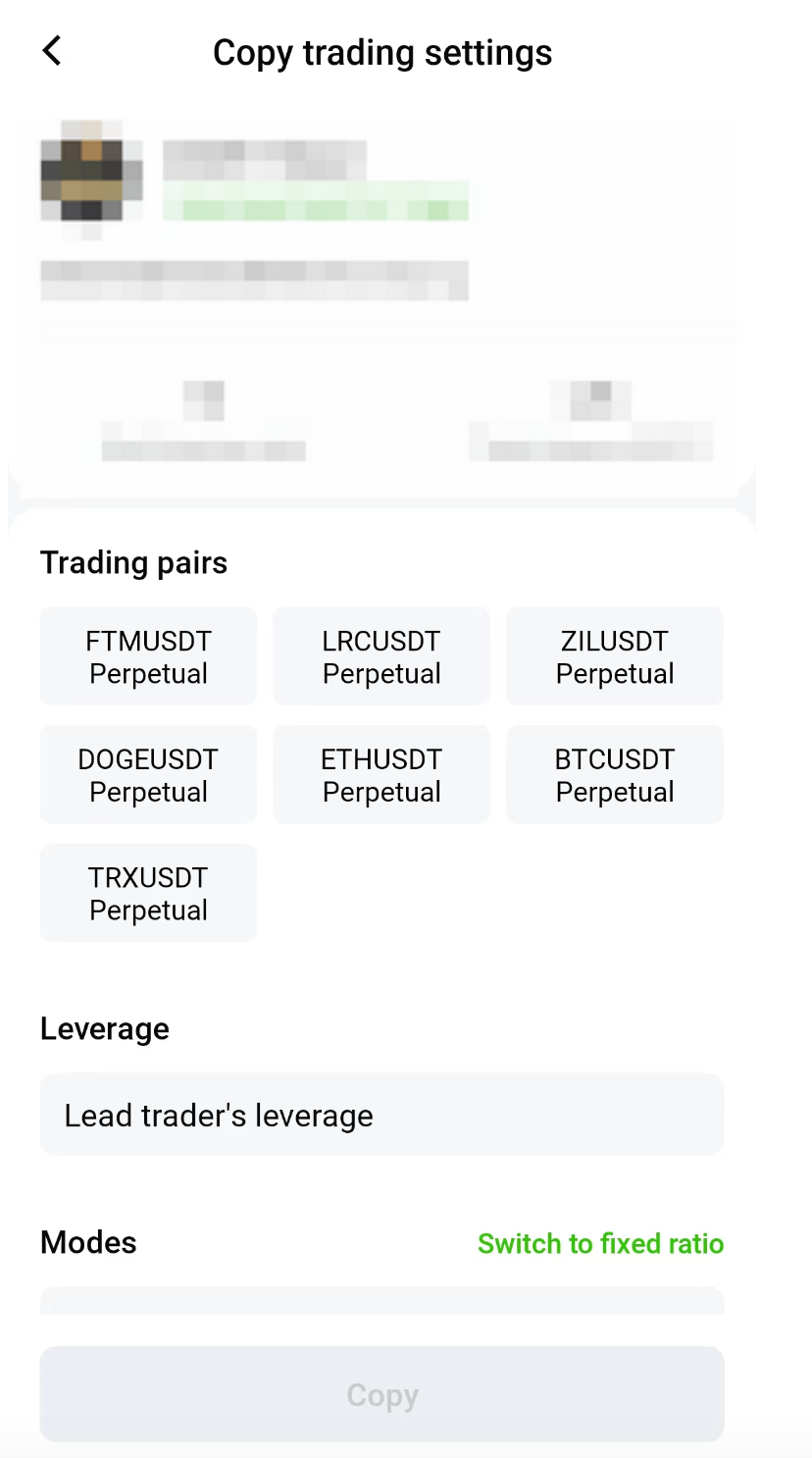Select the BTCUSDT Perpetual pair
The height and width of the screenshot is (1458, 812).
click(615, 775)
